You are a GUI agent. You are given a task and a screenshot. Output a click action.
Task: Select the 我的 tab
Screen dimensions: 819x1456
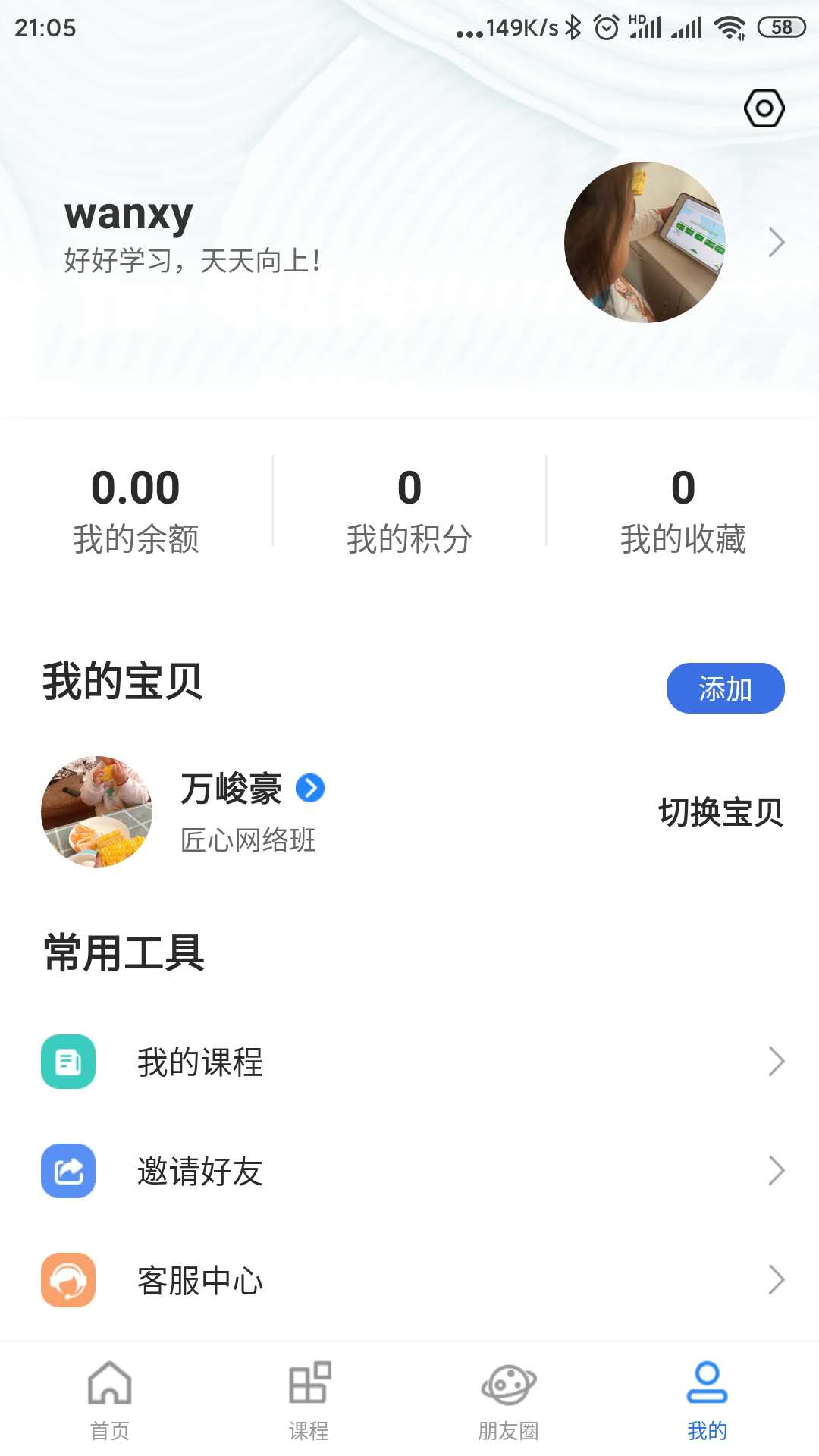point(707,1400)
